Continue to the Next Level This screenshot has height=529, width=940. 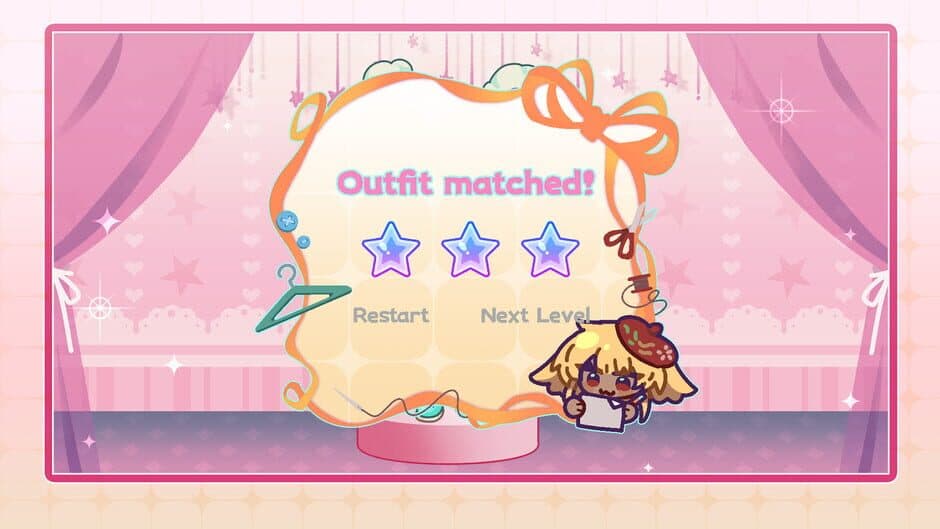(534, 316)
